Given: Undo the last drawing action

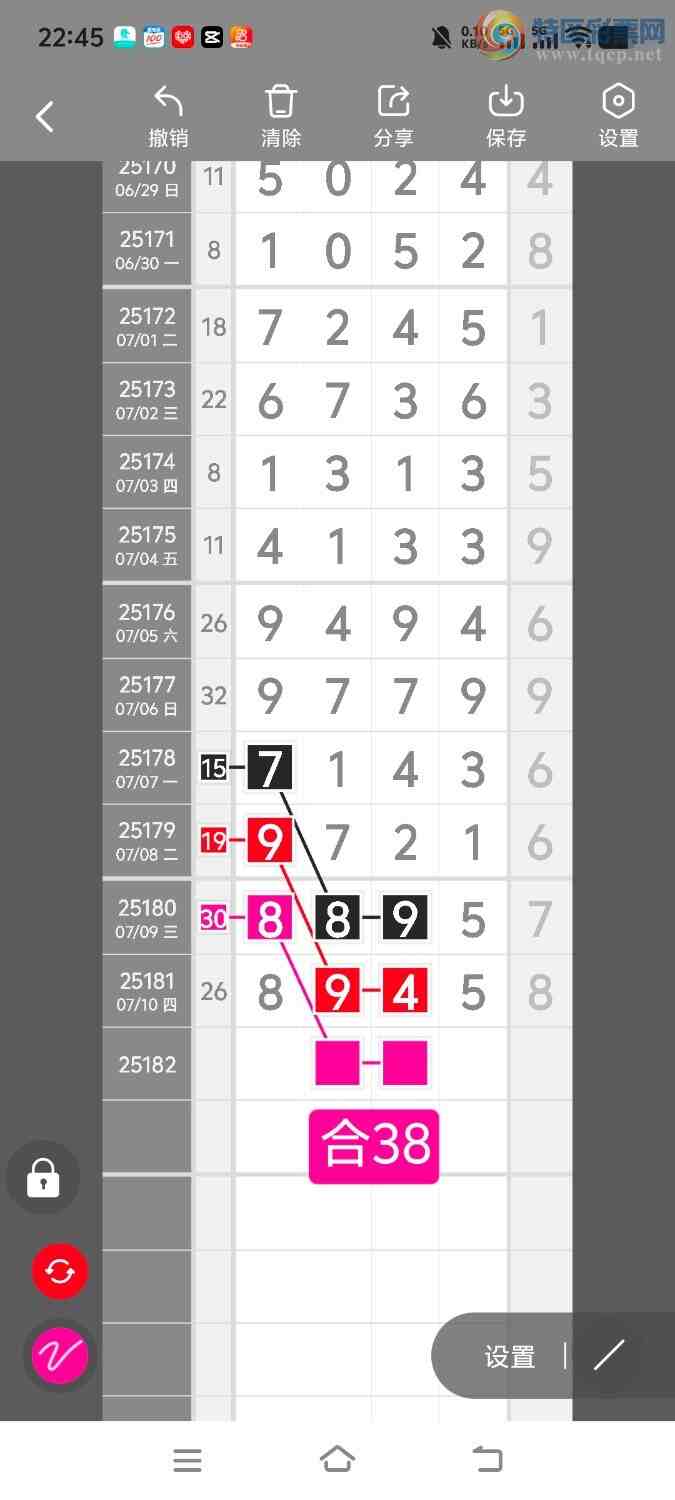Looking at the screenshot, I should tap(168, 117).
